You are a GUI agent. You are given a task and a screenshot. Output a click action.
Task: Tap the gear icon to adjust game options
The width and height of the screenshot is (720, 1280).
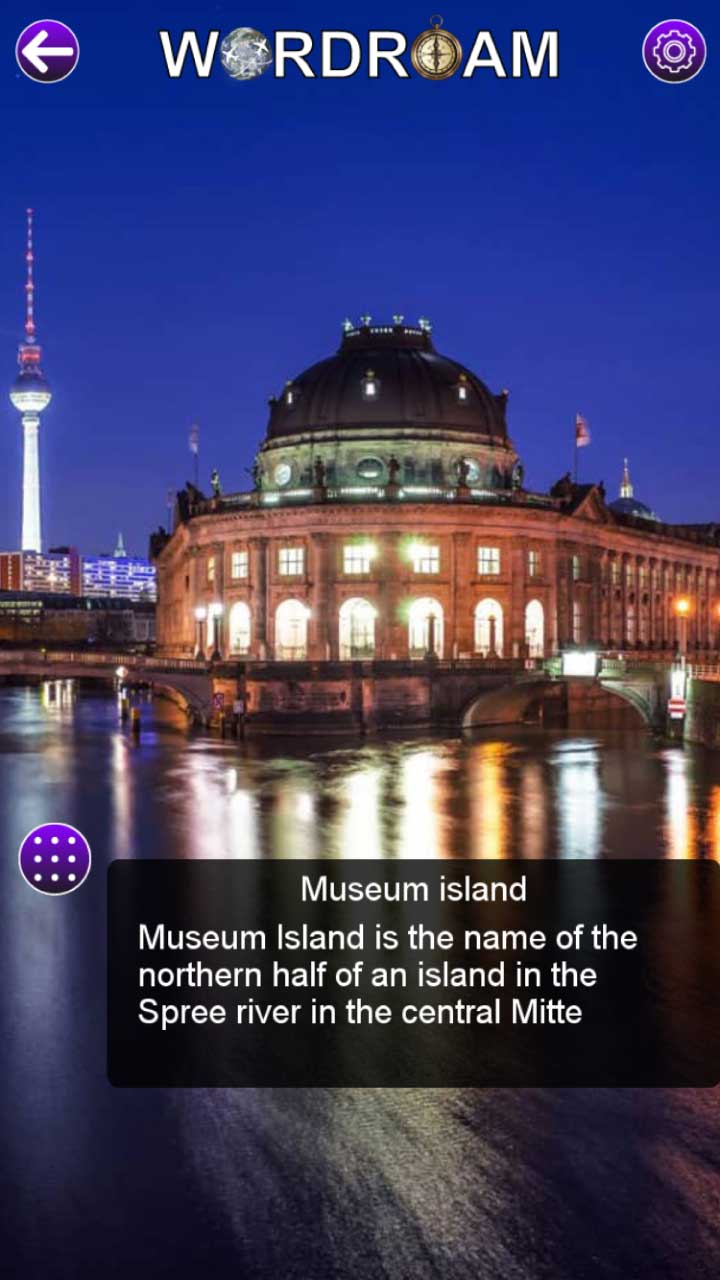(674, 49)
